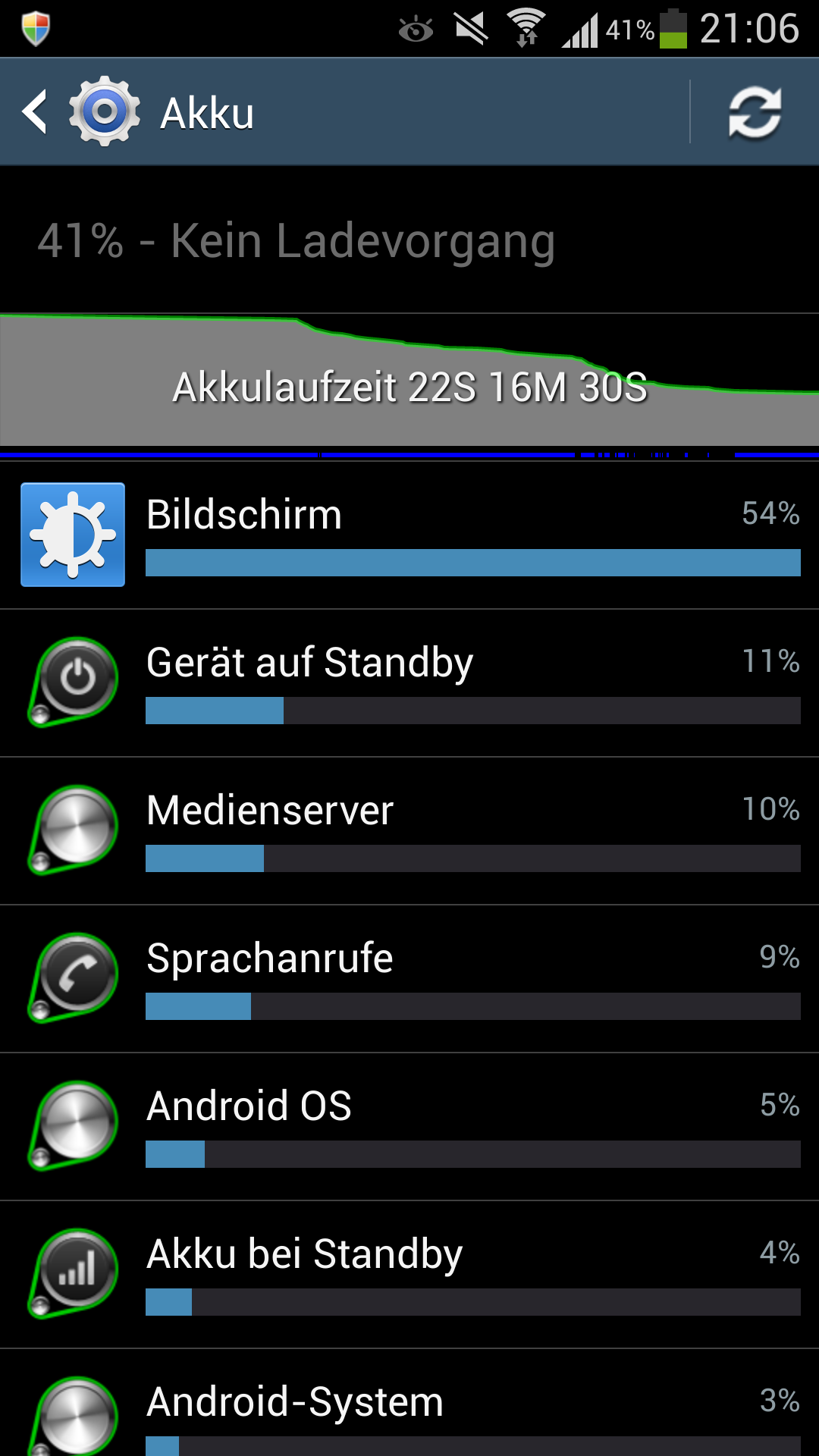This screenshot has width=819, height=1456.
Task: Open Bildschirm battery usage details
Action: pos(409,535)
